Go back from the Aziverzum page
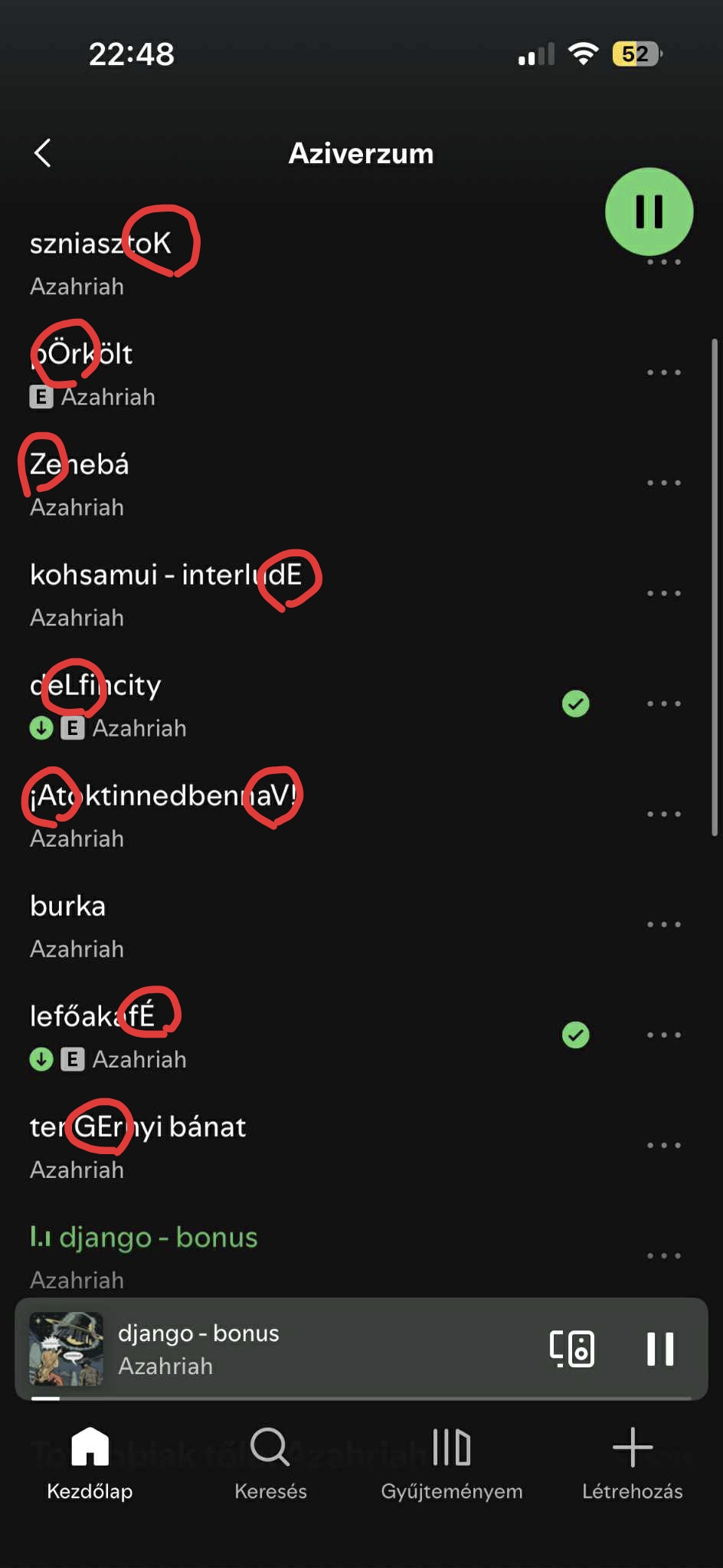The height and width of the screenshot is (1568, 723). coord(44,153)
